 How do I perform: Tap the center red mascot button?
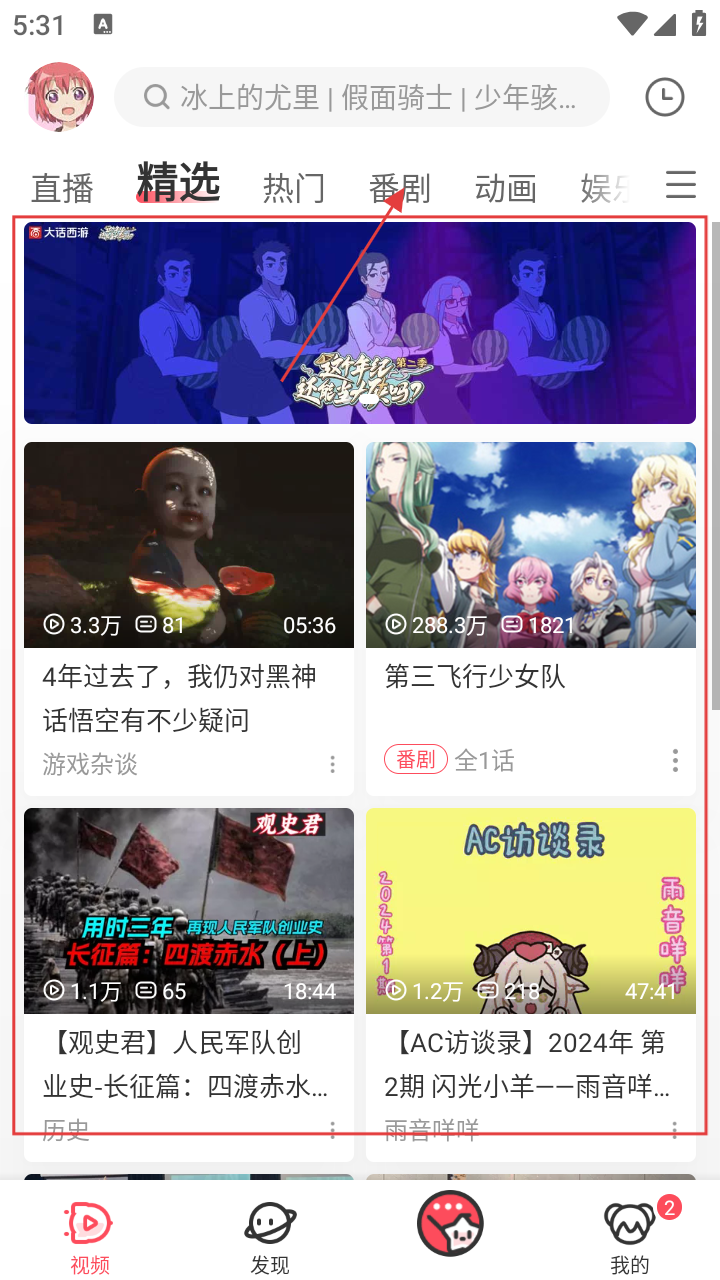pyautogui.click(x=450, y=1224)
